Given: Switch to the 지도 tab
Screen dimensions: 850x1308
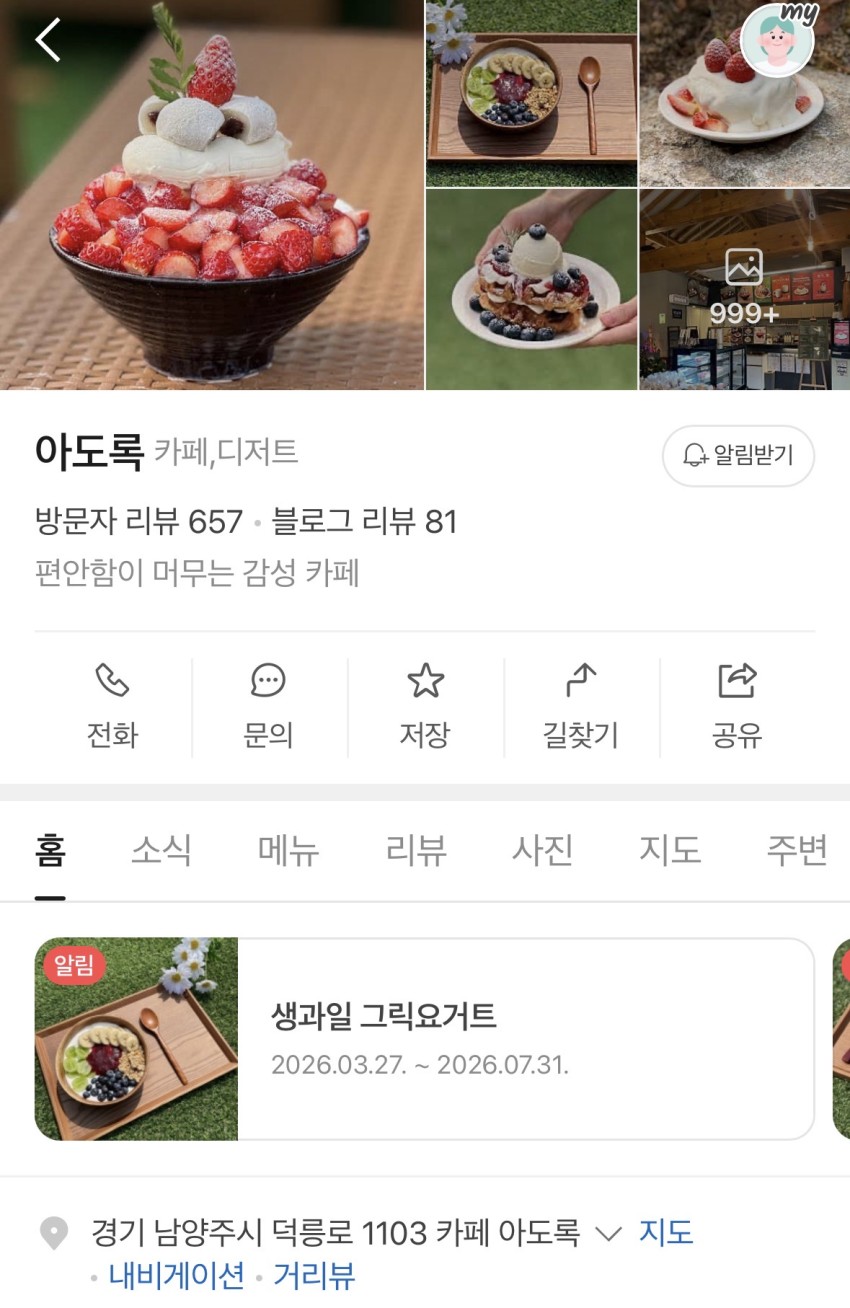Looking at the screenshot, I should [x=669, y=851].
